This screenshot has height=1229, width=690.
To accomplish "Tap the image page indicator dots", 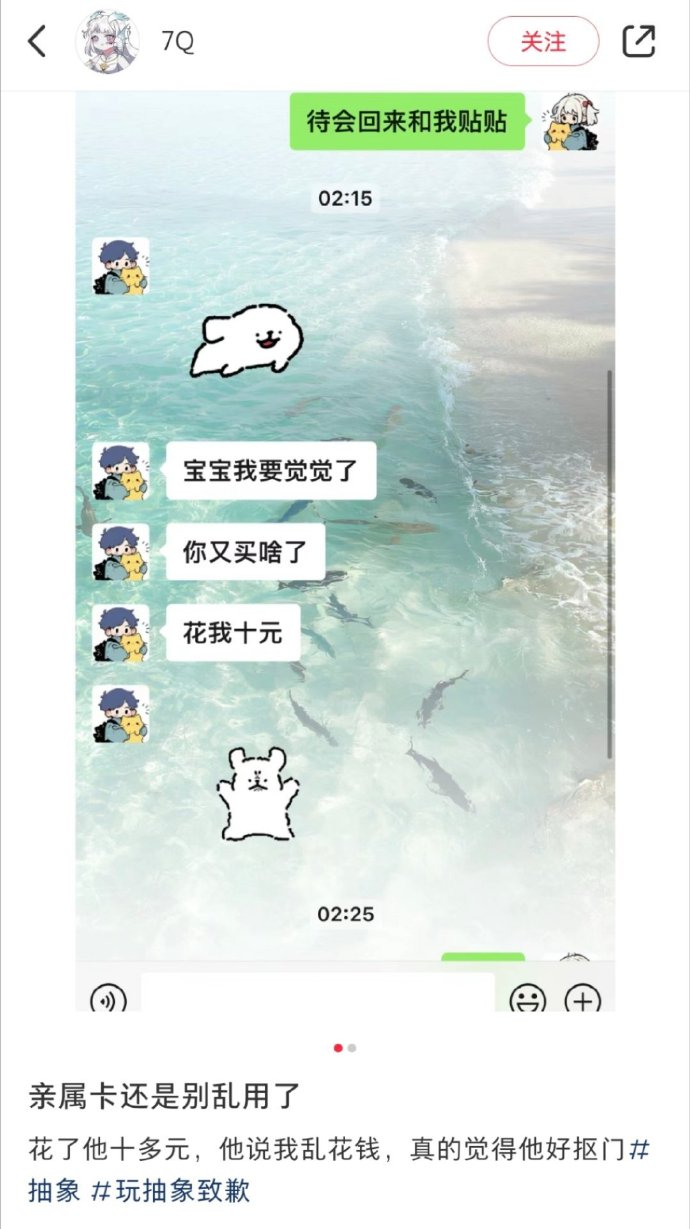I will (x=345, y=1048).
